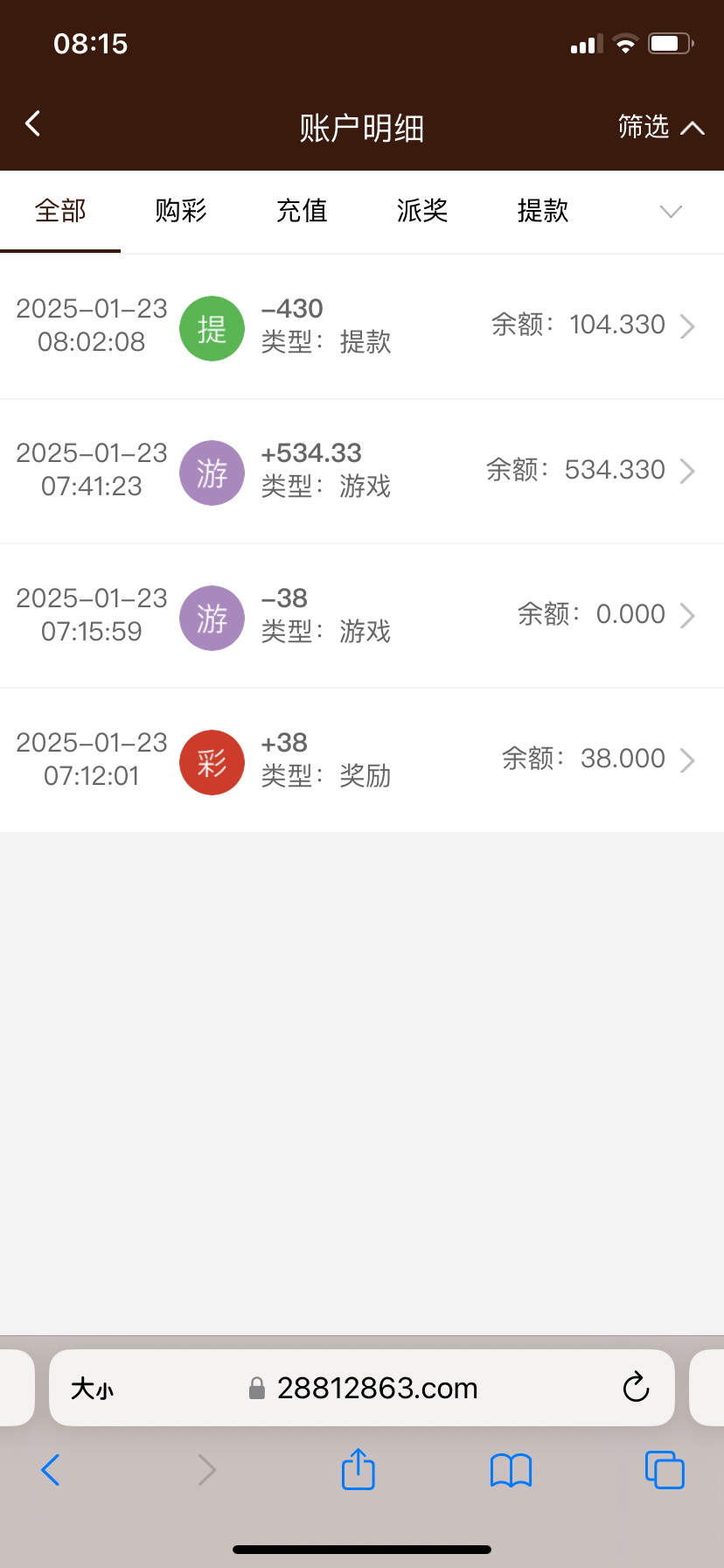The height and width of the screenshot is (1568, 724).
Task: Select the 充值 tab
Action: click(x=302, y=211)
